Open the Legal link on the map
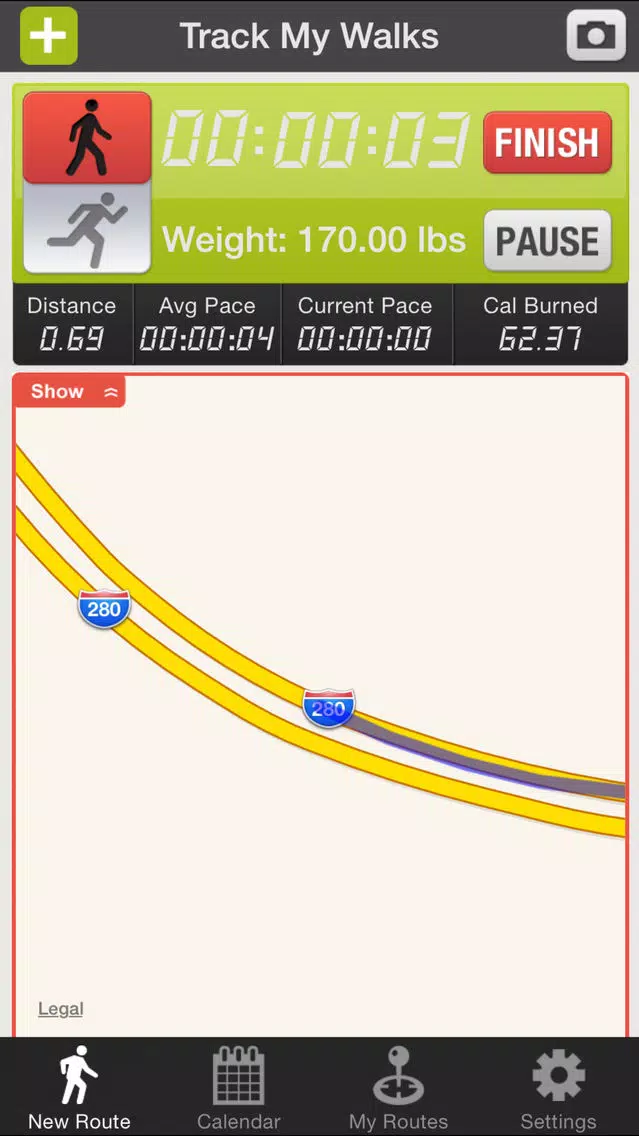Screen dimensions: 639x1136 point(61,1008)
